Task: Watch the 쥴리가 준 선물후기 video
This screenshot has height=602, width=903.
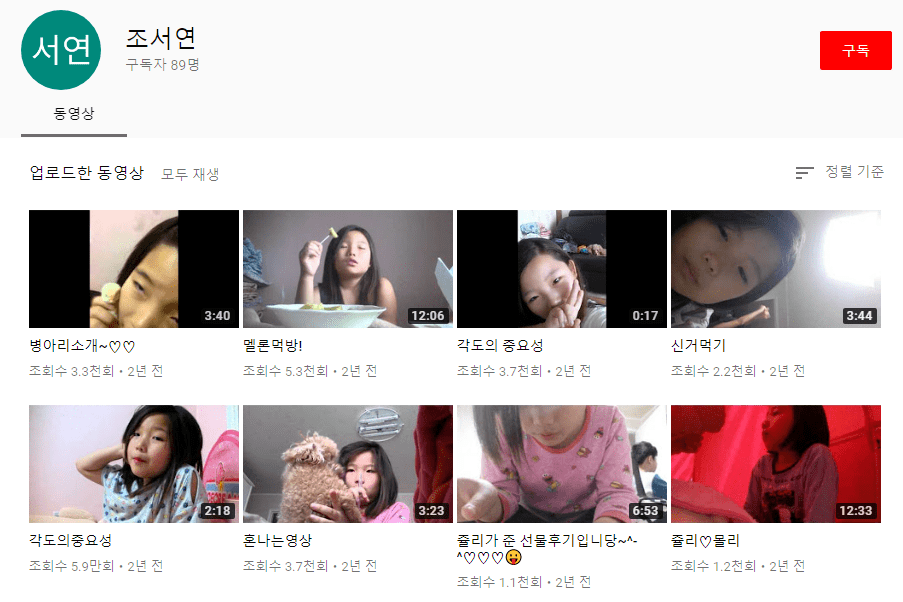Action: pos(561,464)
